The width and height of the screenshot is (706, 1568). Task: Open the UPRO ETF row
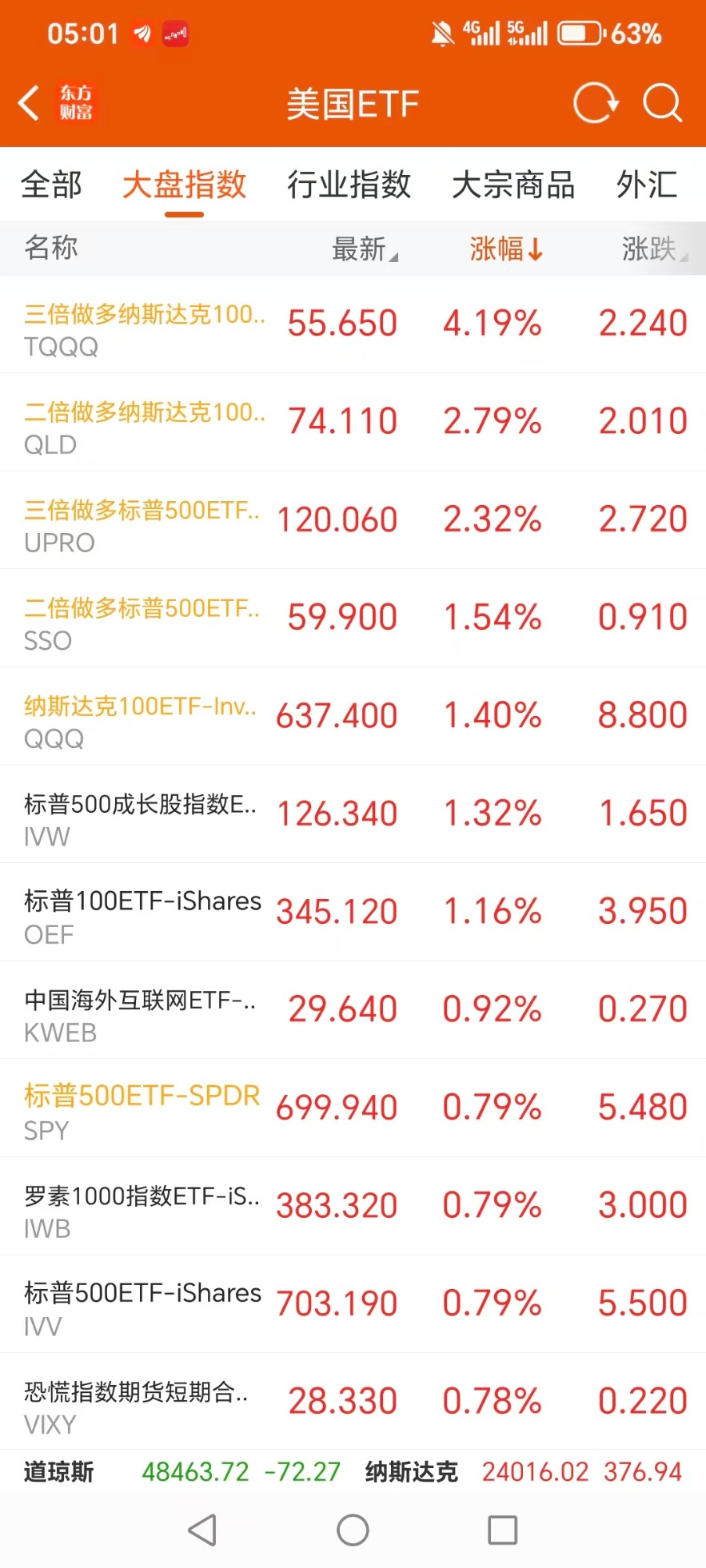coord(352,521)
